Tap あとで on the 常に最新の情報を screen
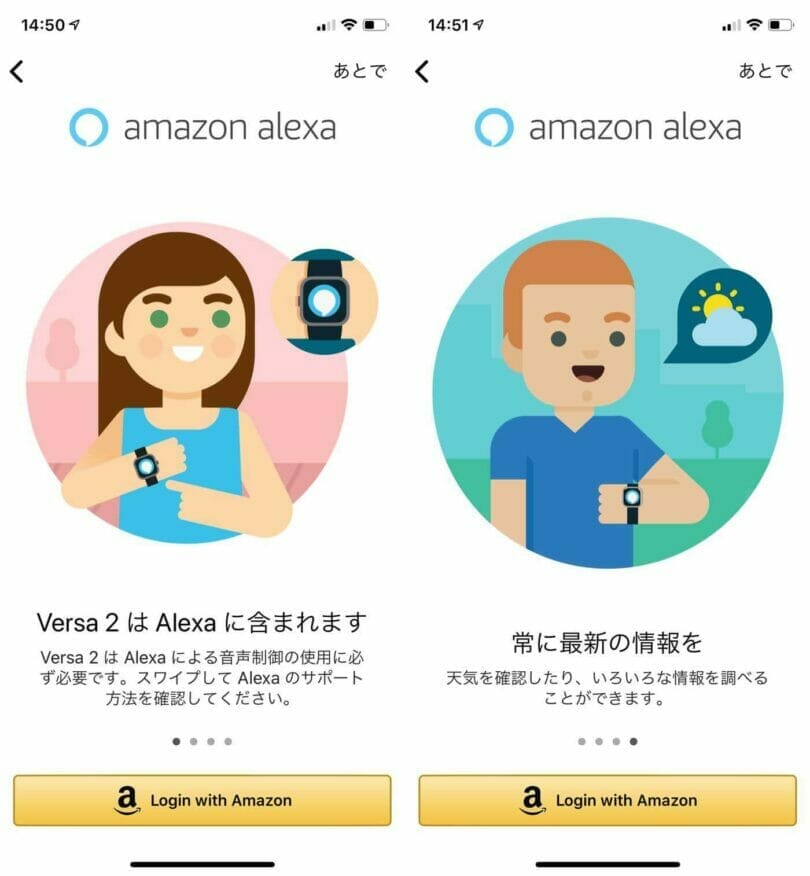 pyautogui.click(x=764, y=71)
